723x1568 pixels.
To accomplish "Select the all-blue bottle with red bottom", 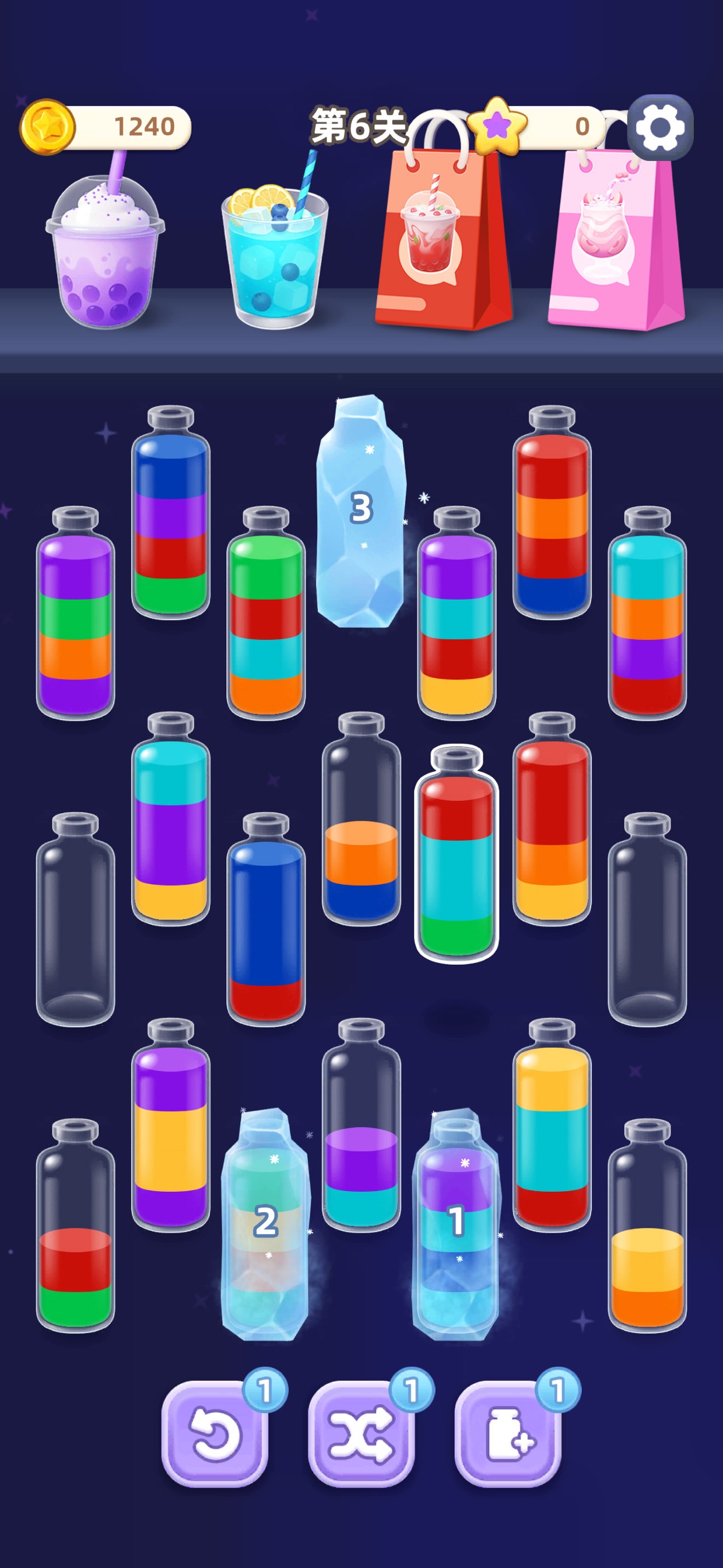I will coord(266,919).
